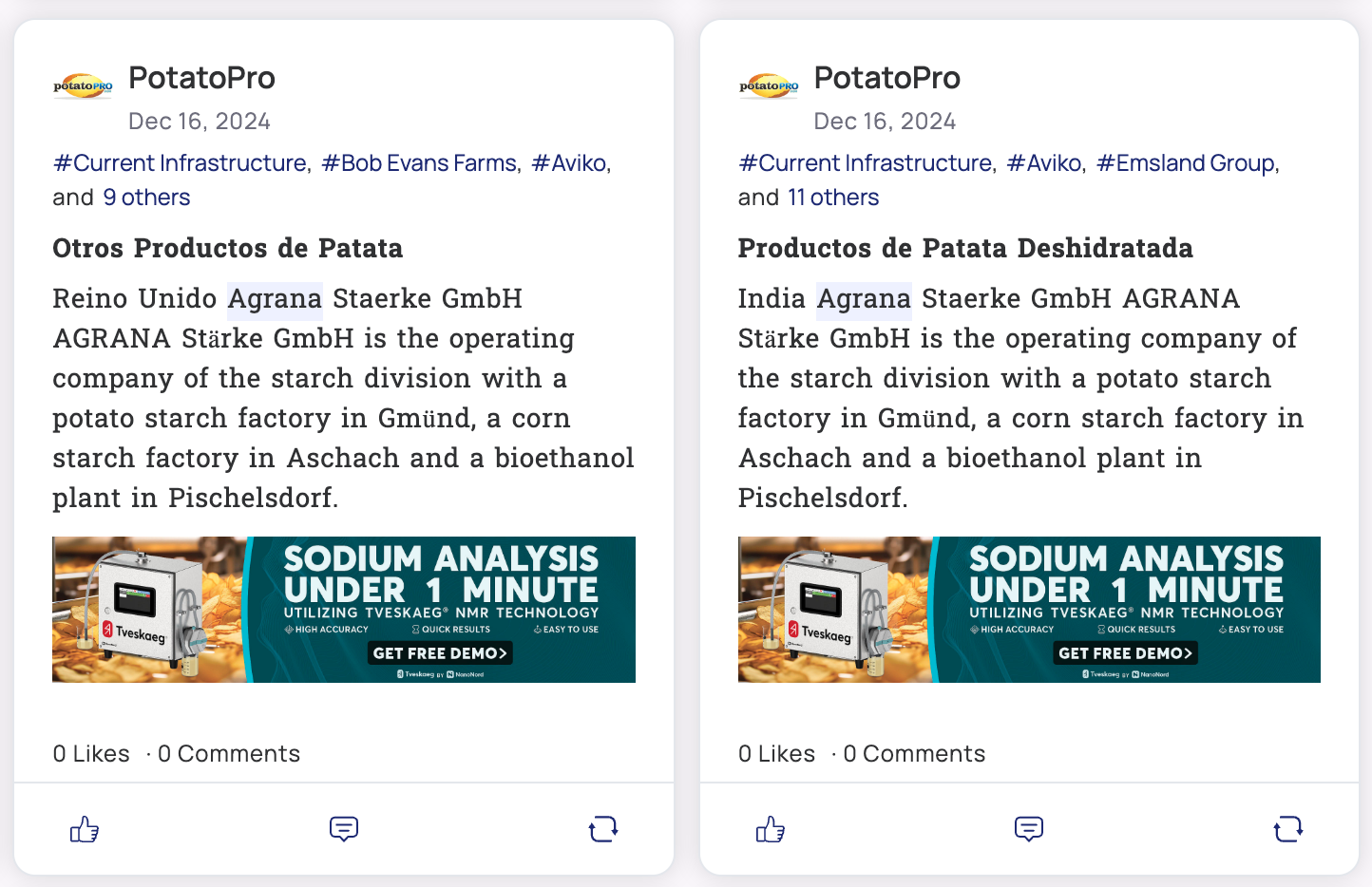Open the #Bob Evans Farms hashtag
The height and width of the screenshot is (887, 1372).
tap(421, 163)
